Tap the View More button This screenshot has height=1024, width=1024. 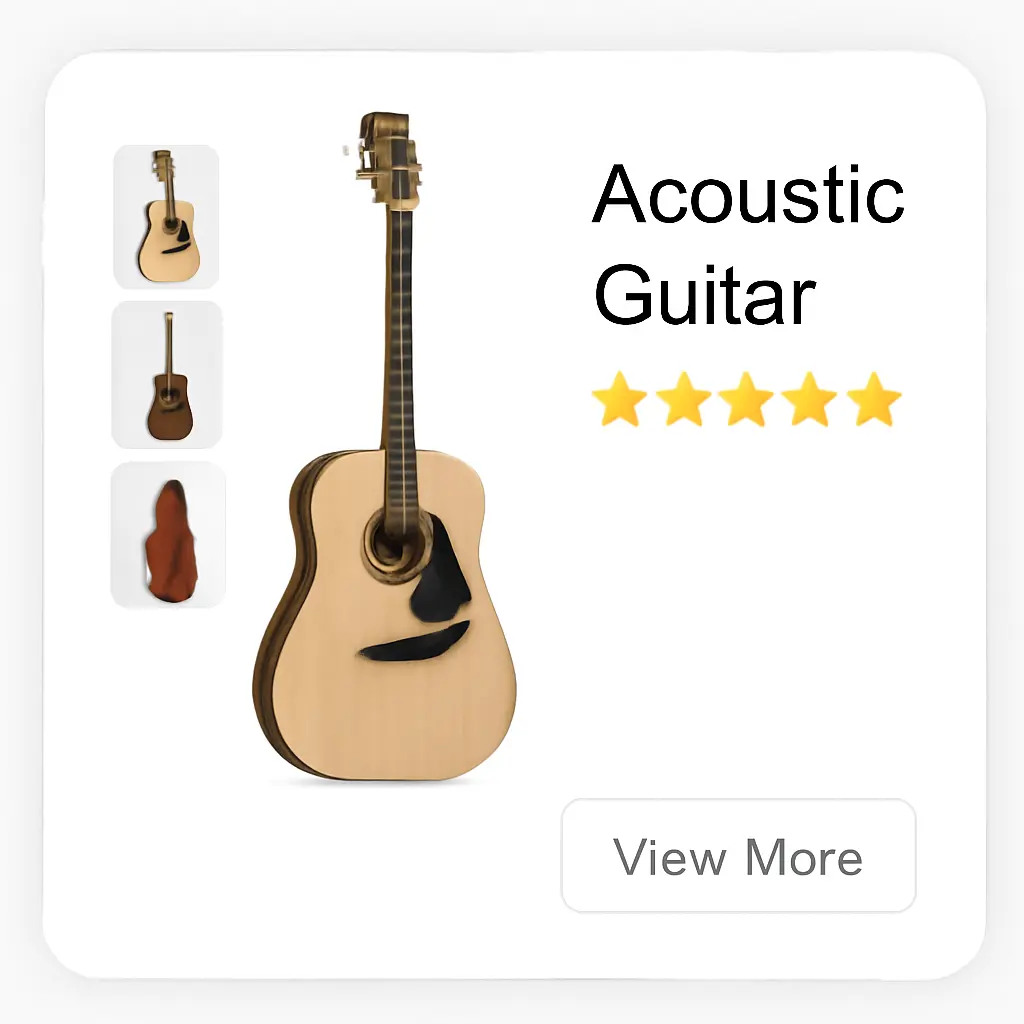738,856
